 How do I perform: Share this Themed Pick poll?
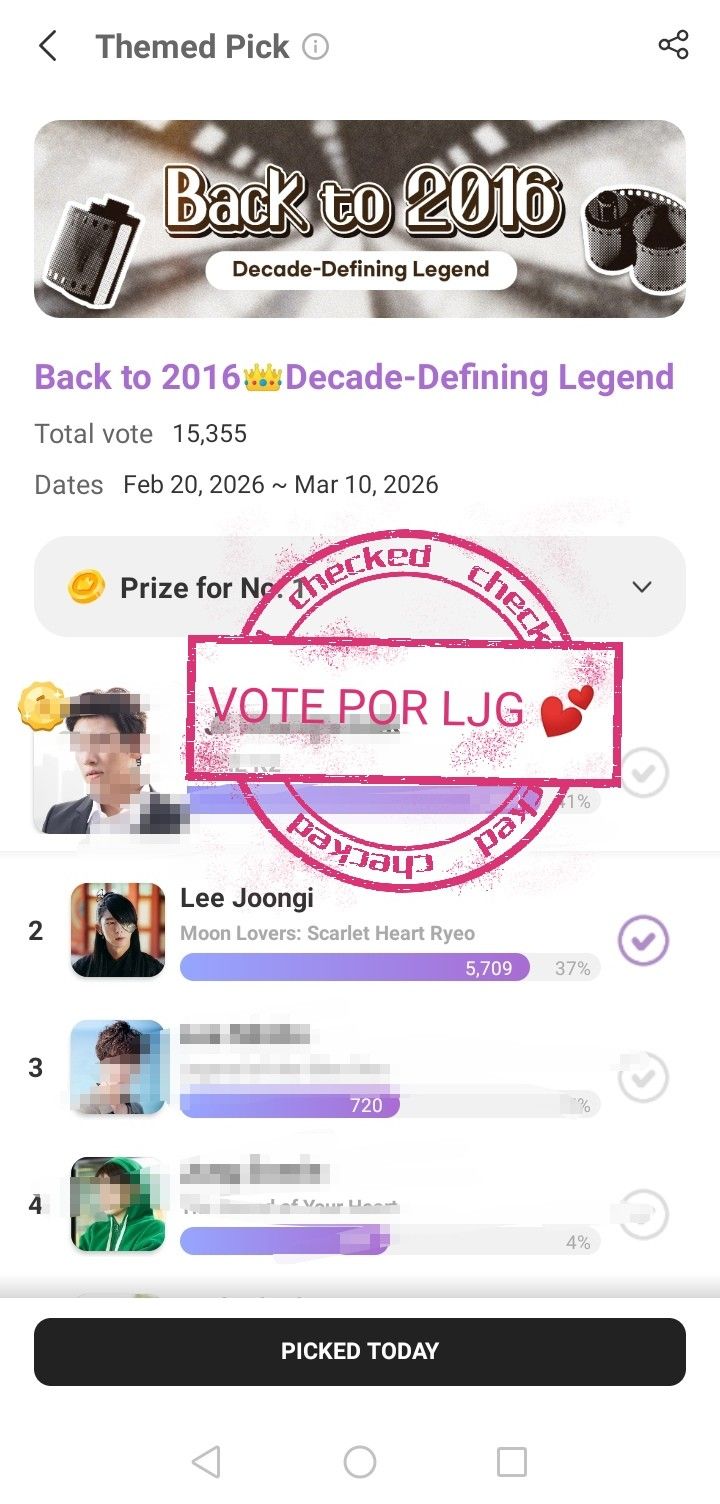[673, 45]
